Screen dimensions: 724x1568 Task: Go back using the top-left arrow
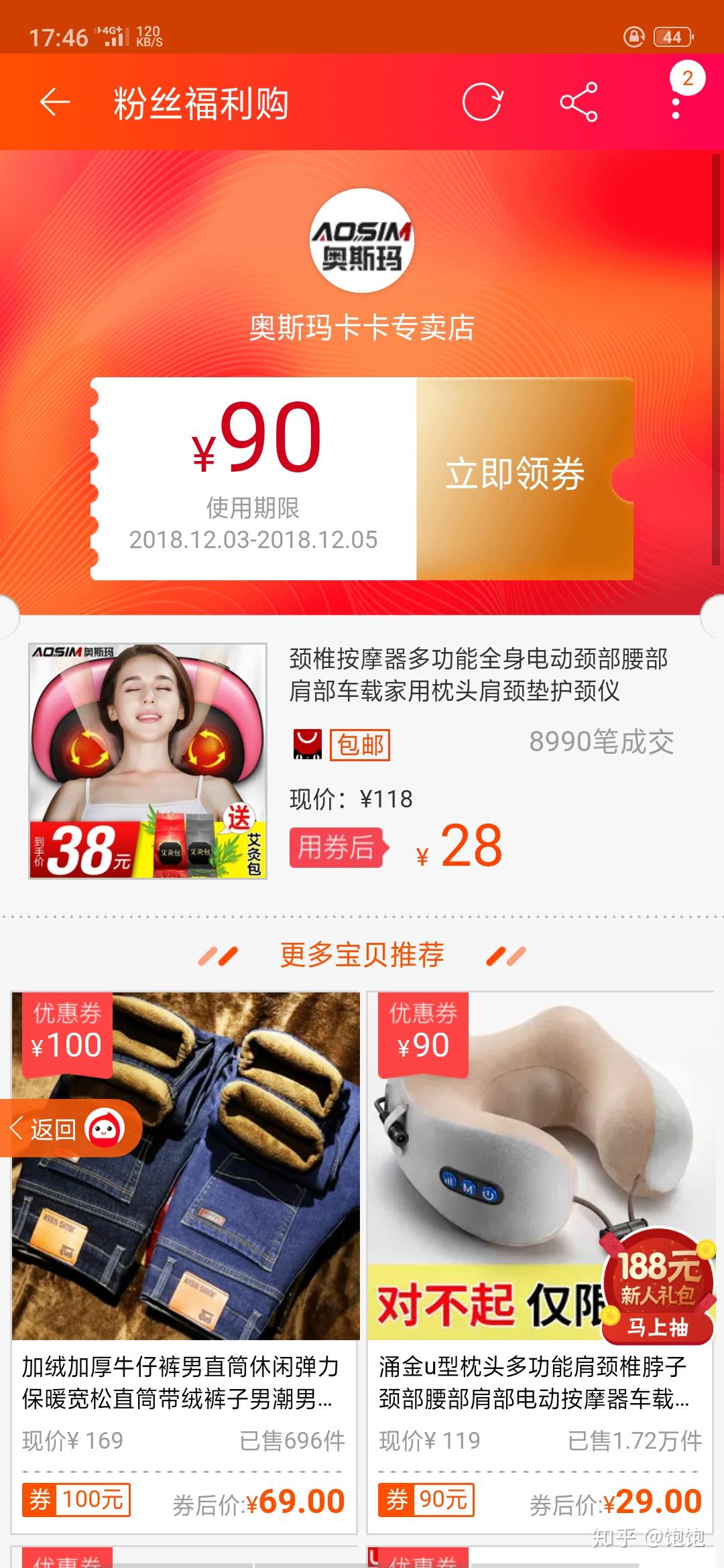[x=55, y=103]
